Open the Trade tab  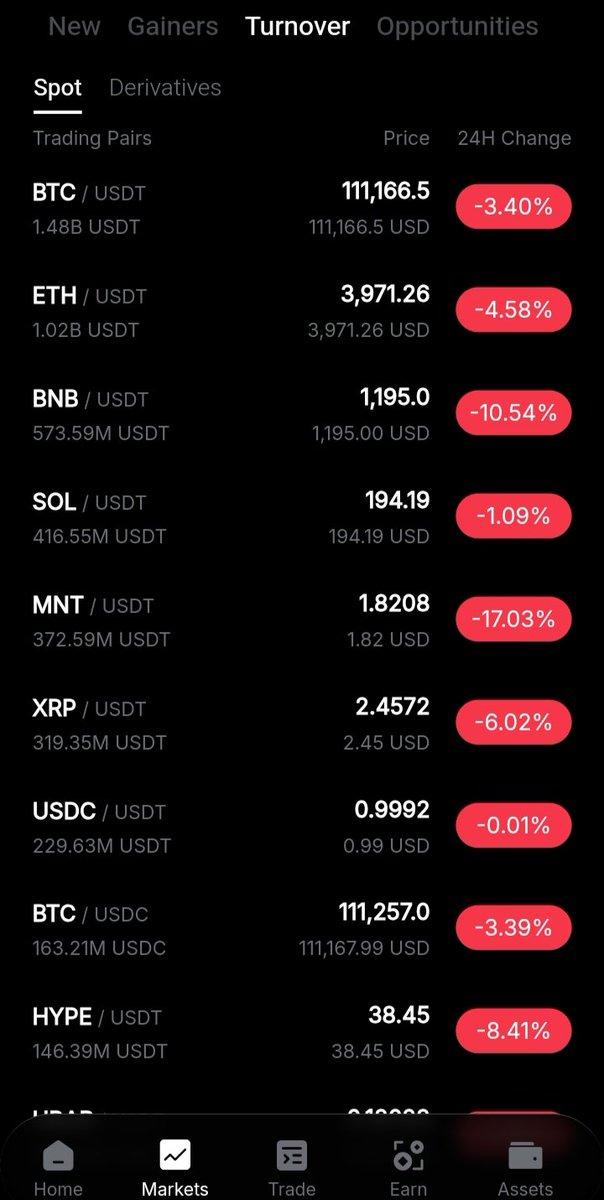point(292,1168)
